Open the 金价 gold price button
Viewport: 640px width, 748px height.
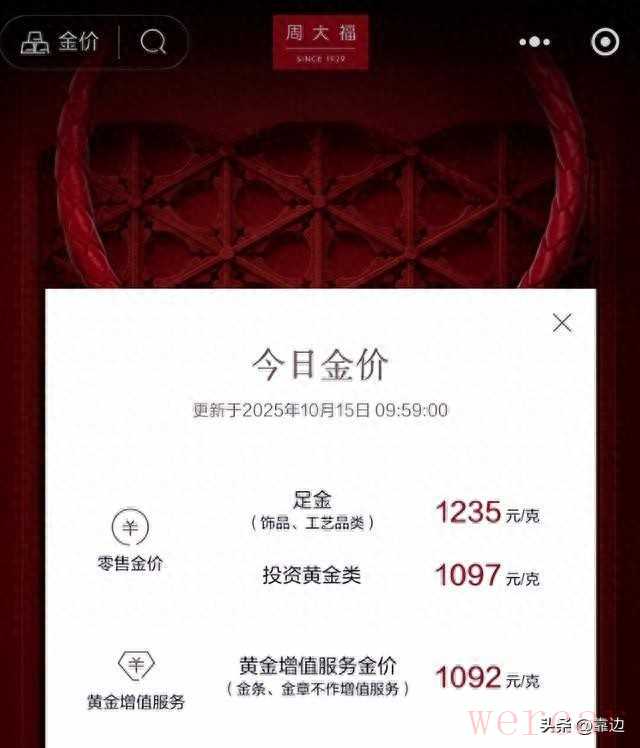[62, 42]
